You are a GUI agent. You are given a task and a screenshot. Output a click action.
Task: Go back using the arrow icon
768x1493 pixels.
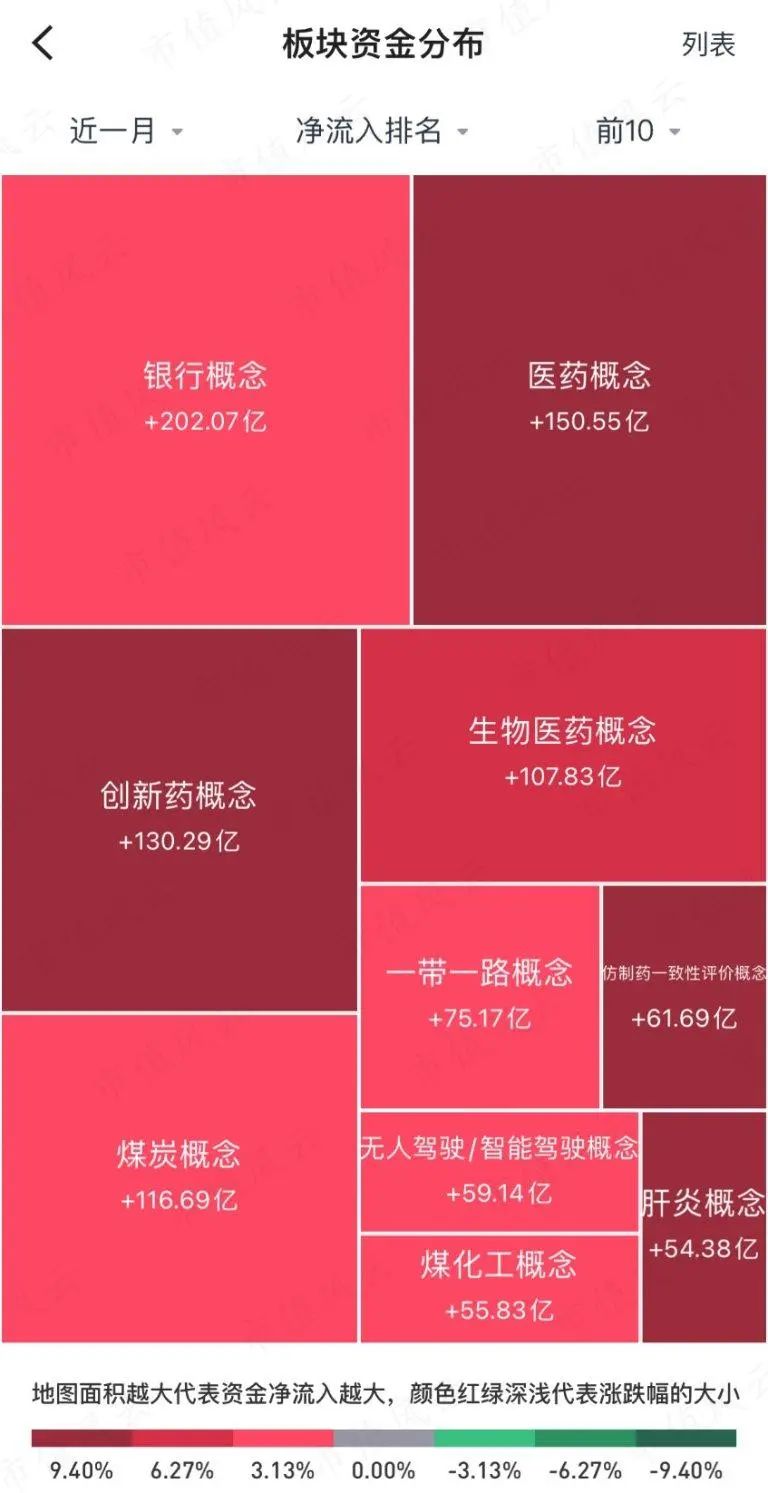[x=43, y=44]
